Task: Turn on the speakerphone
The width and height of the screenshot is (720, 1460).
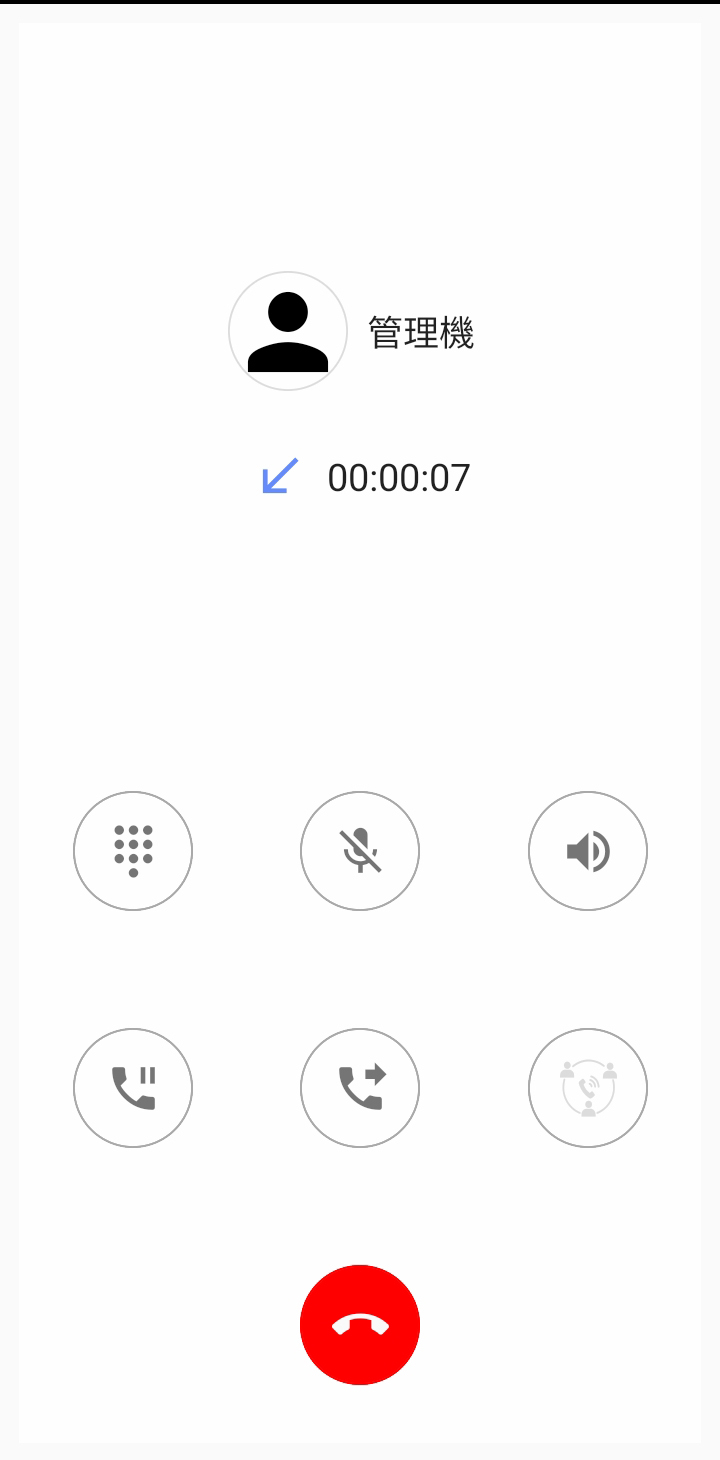Action: pyautogui.click(x=588, y=851)
